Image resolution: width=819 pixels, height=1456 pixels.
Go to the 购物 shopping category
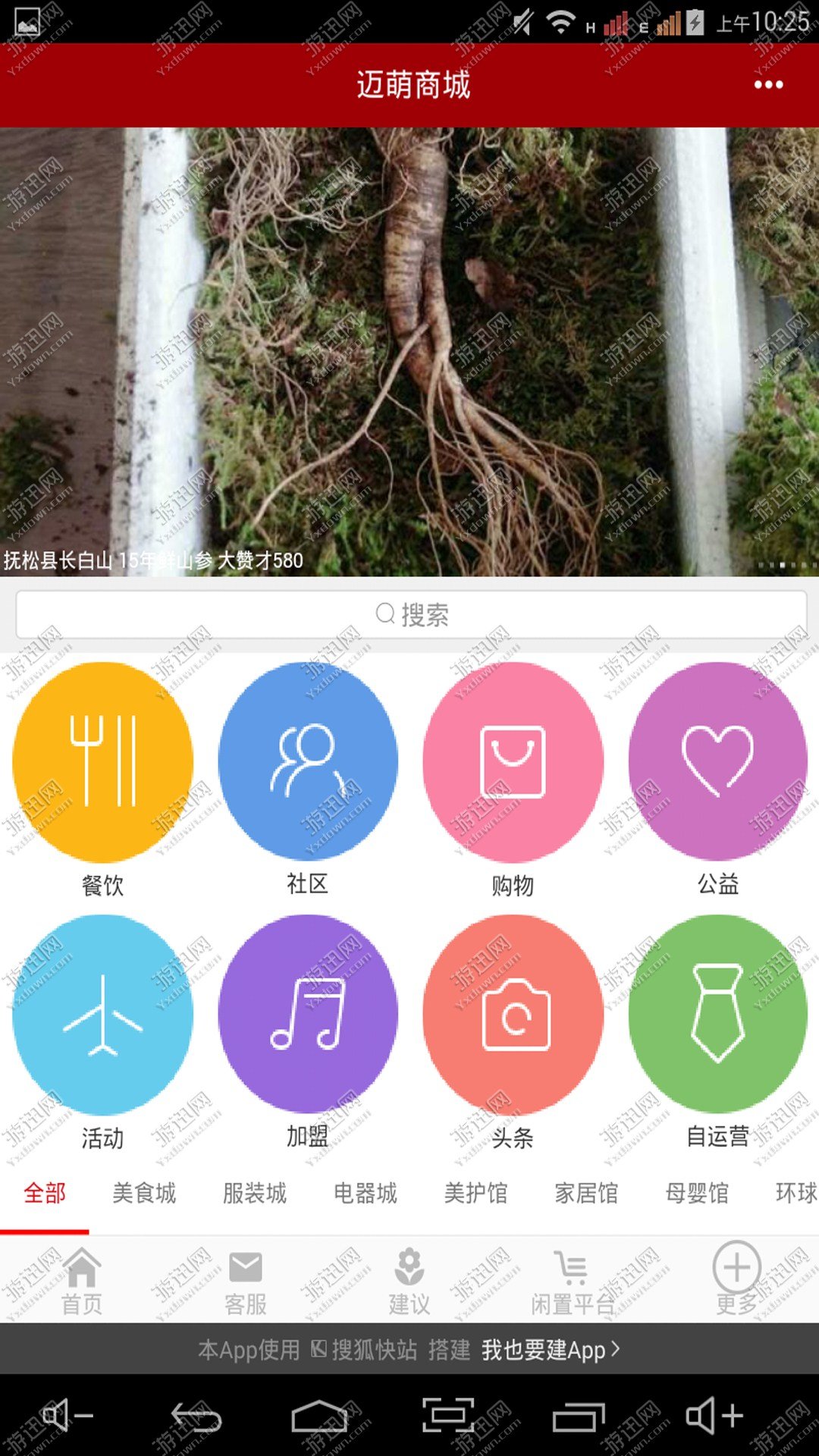pyautogui.click(x=513, y=762)
